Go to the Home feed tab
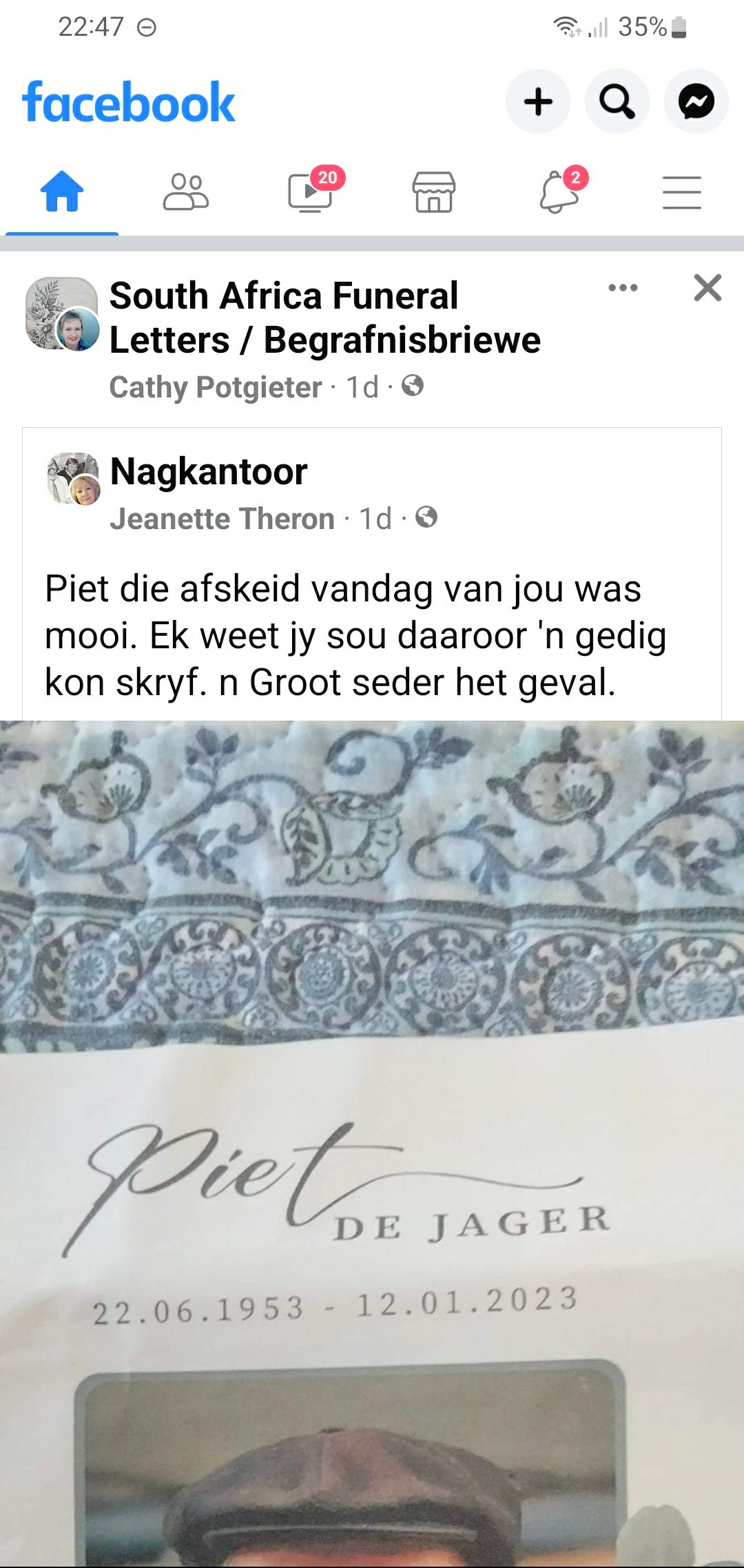 pyautogui.click(x=62, y=192)
